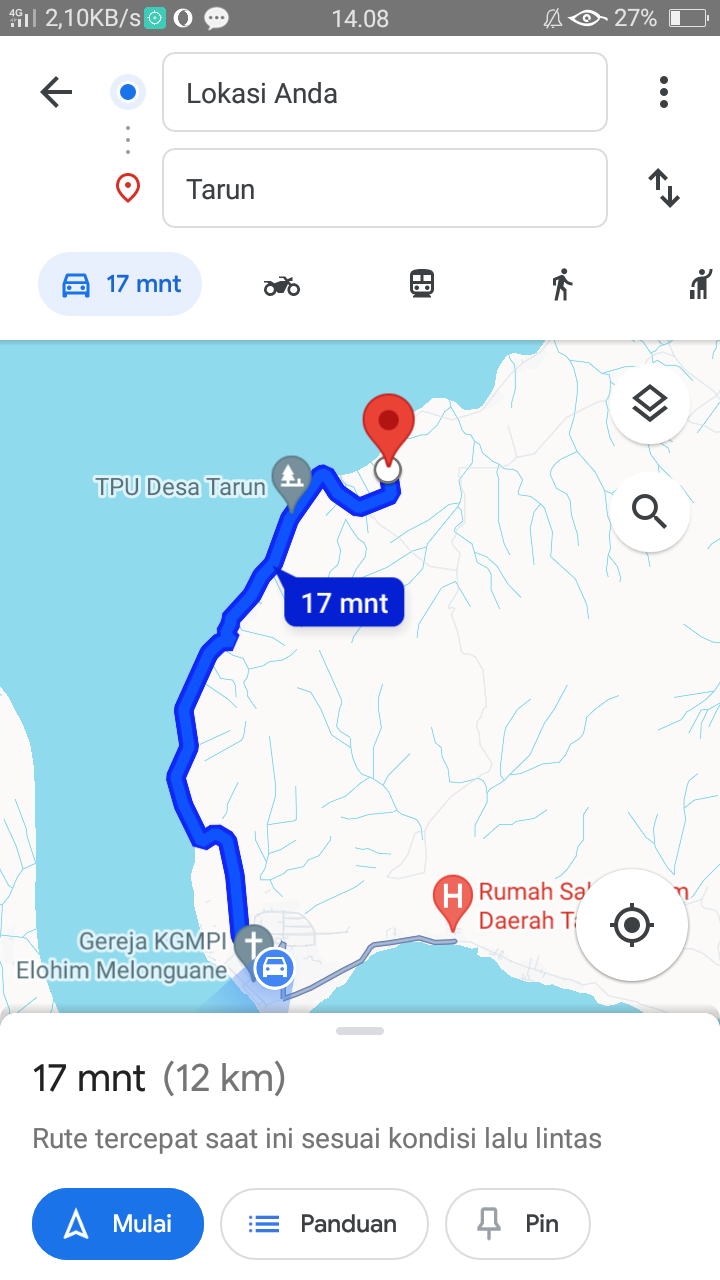Edit the Lokasi Anda starting point field

pyautogui.click(x=385, y=93)
